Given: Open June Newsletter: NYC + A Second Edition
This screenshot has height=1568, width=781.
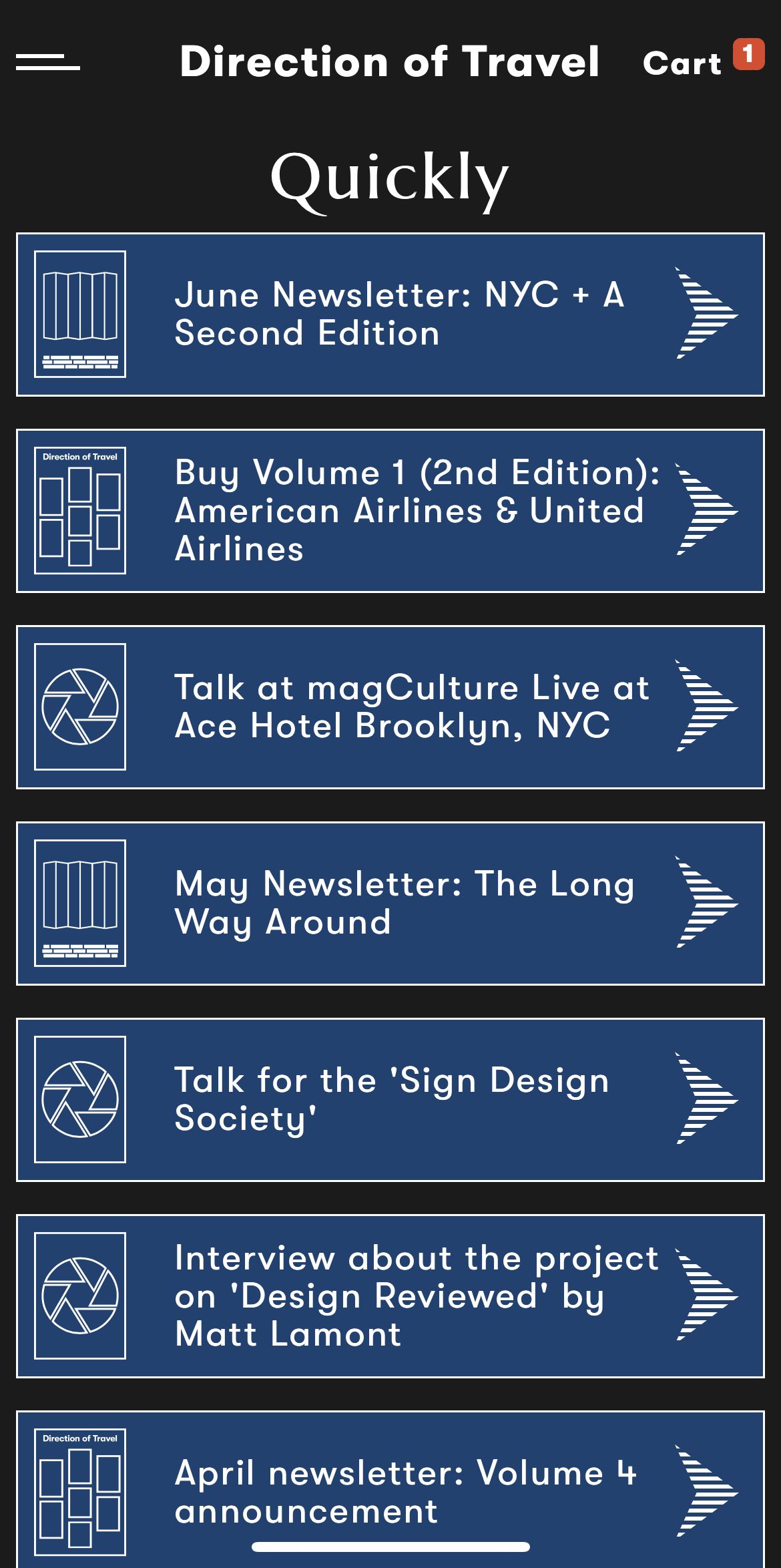Looking at the screenshot, I should coord(390,315).
